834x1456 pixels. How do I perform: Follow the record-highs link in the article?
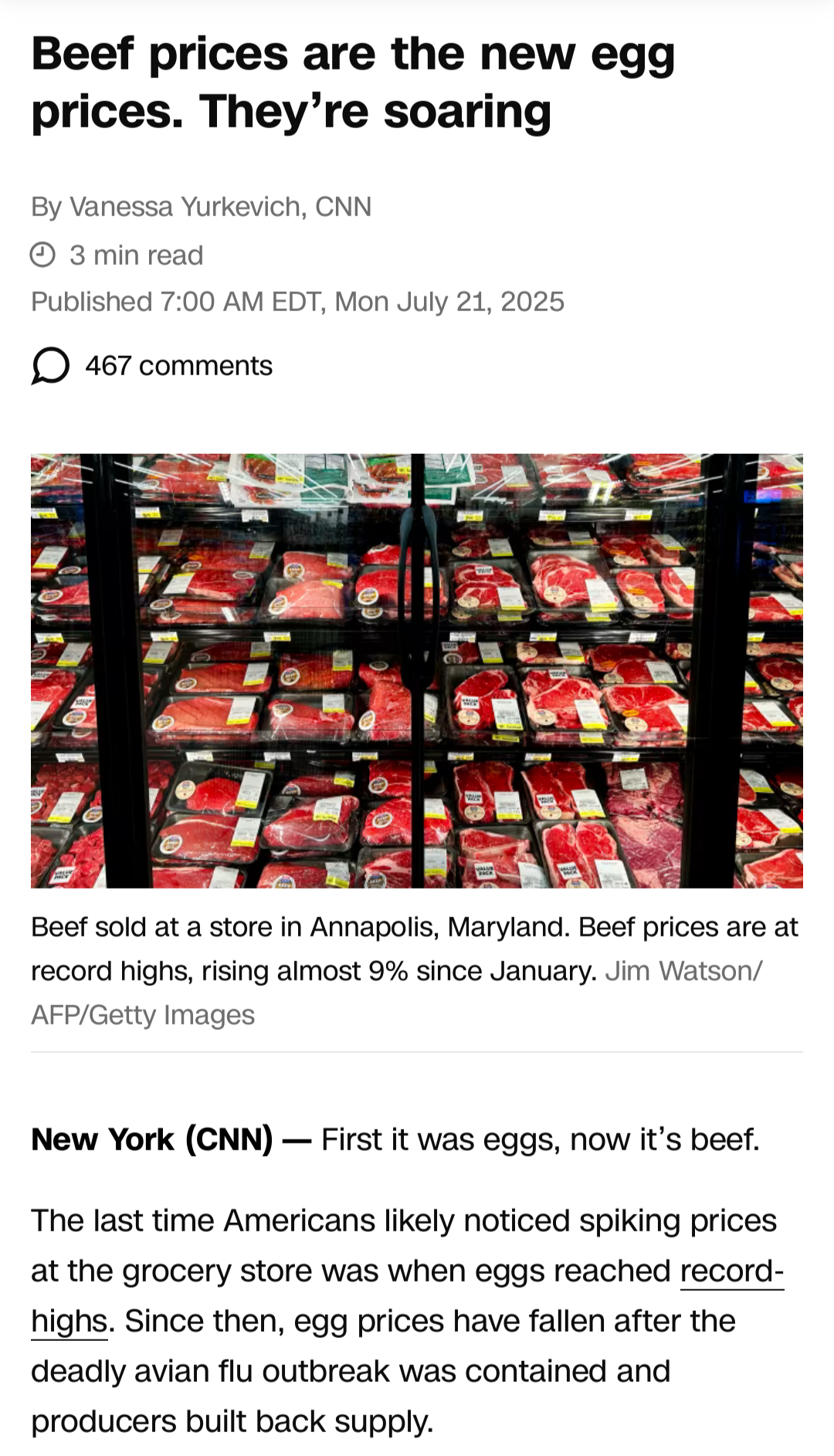731,1271
